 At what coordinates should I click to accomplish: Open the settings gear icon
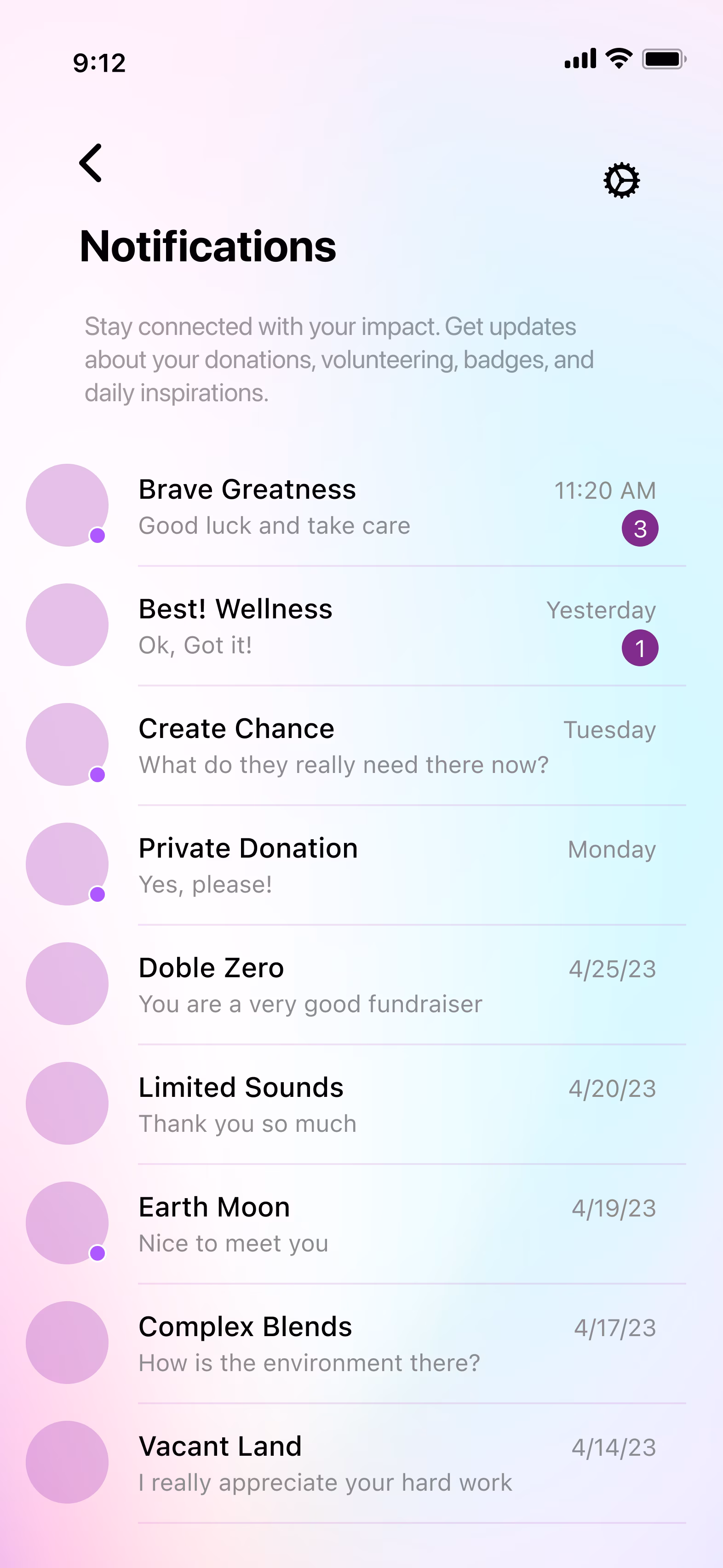pos(621,181)
